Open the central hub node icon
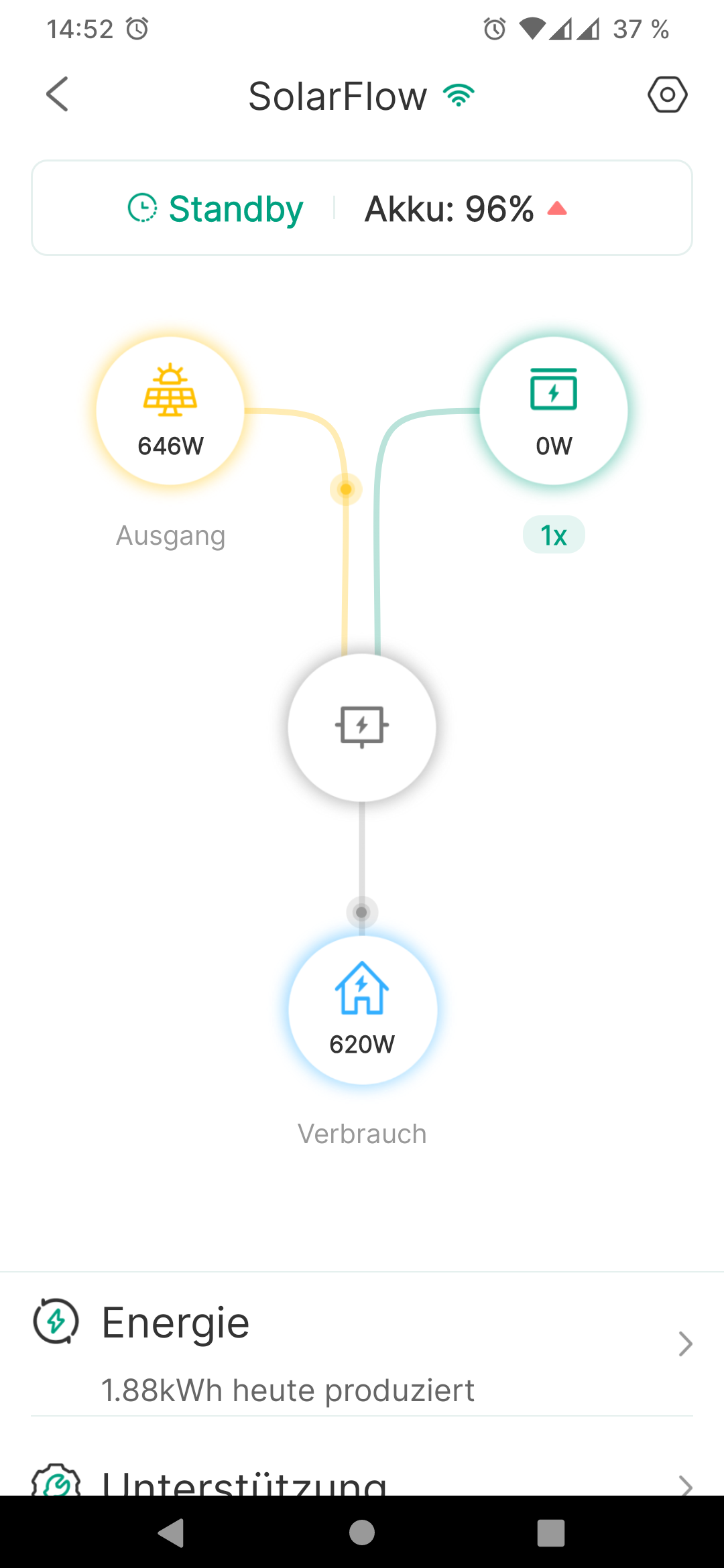This screenshot has width=724, height=1568. coord(362,727)
